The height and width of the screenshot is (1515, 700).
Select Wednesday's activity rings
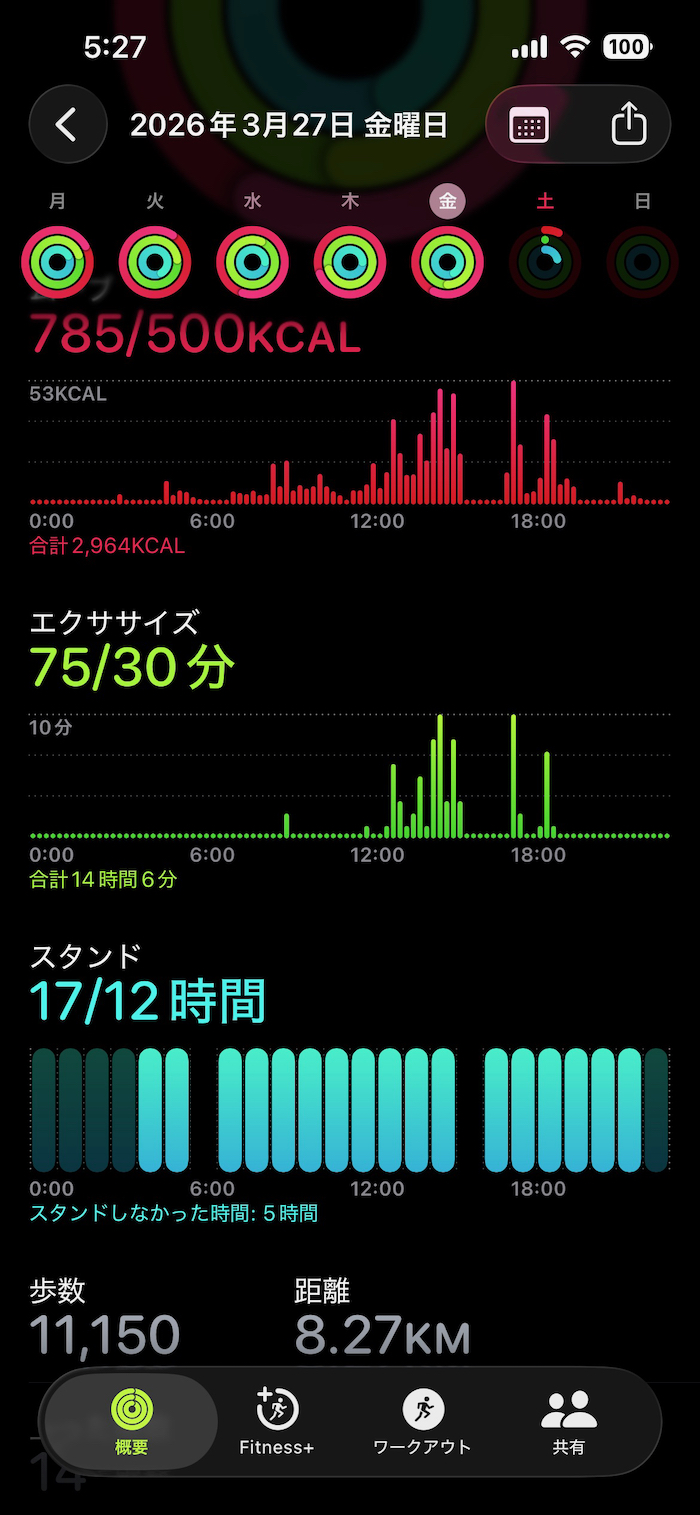pyautogui.click(x=252, y=262)
